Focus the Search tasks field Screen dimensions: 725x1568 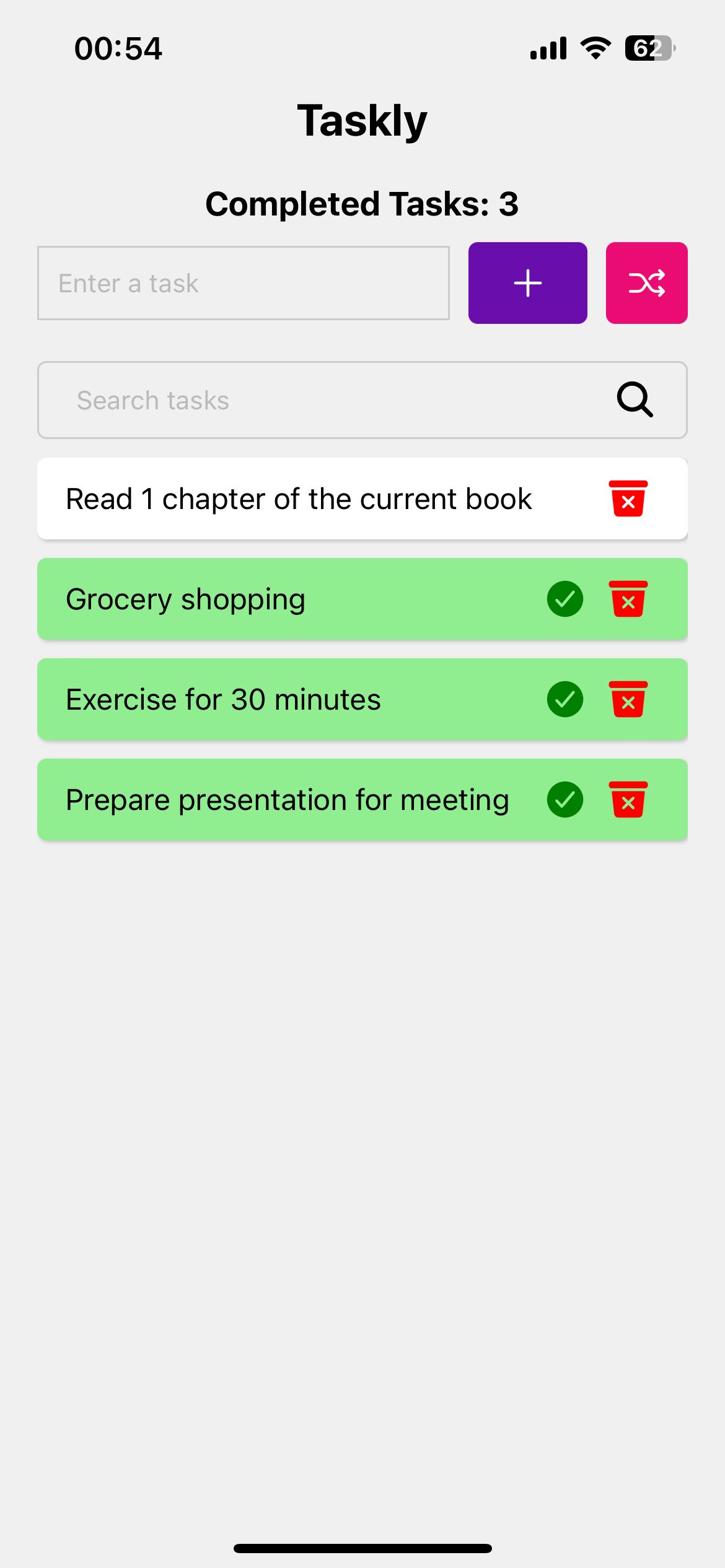click(322, 400)
